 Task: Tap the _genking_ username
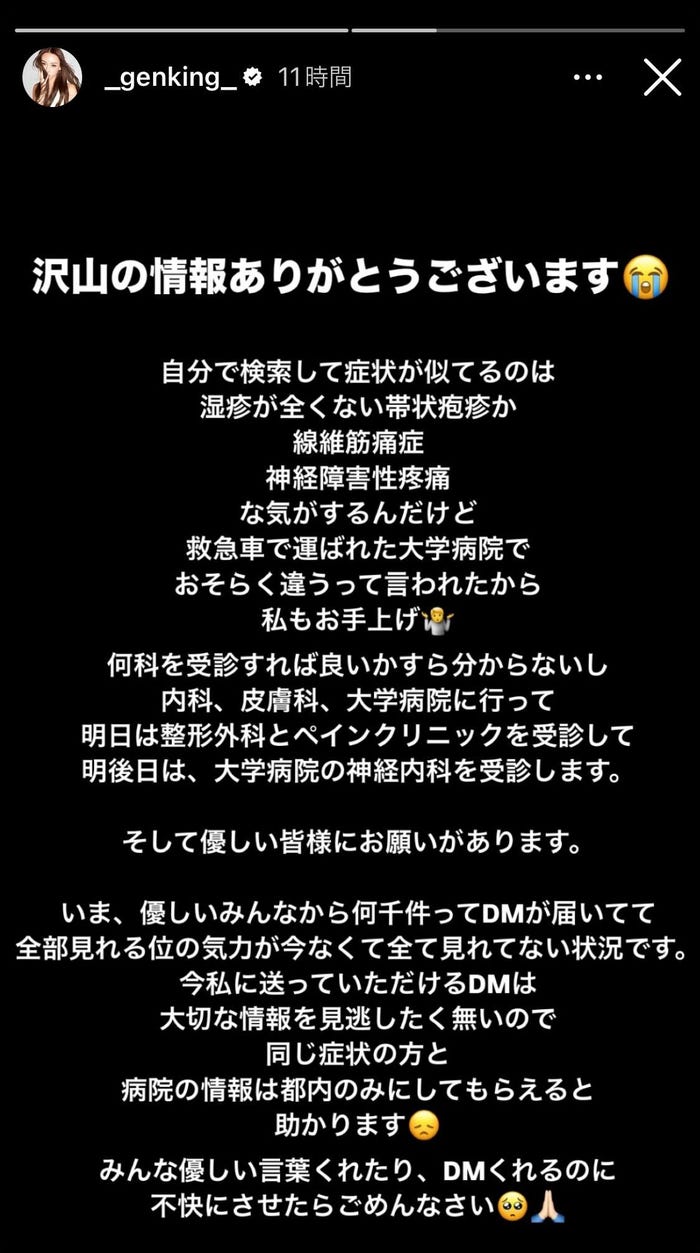tap(170, 78)
